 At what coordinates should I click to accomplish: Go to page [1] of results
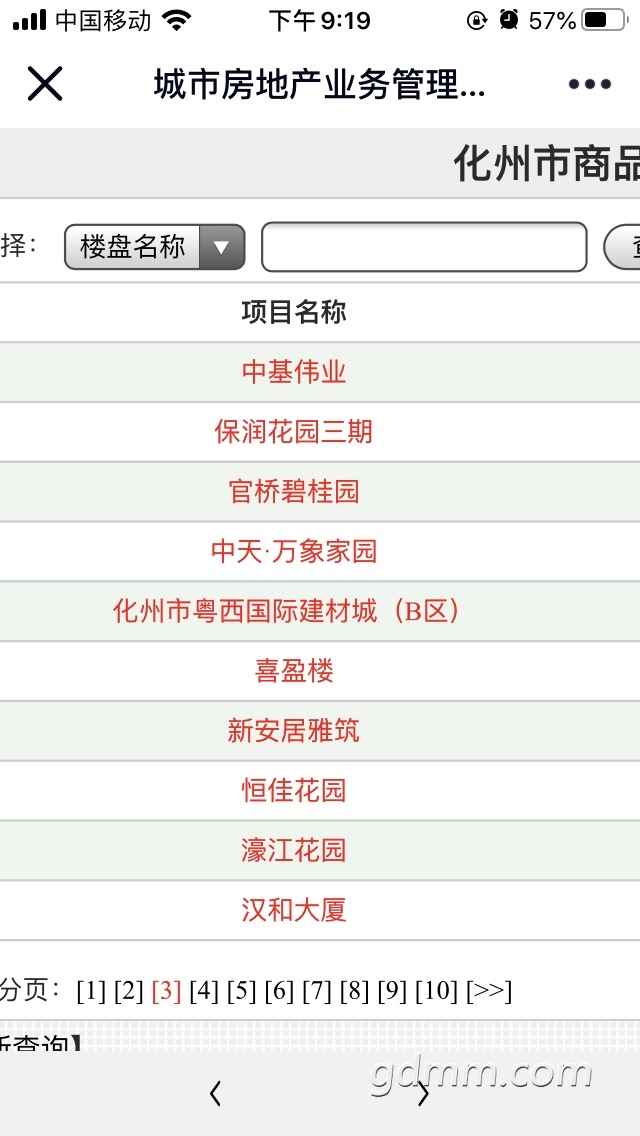point(91,991)
